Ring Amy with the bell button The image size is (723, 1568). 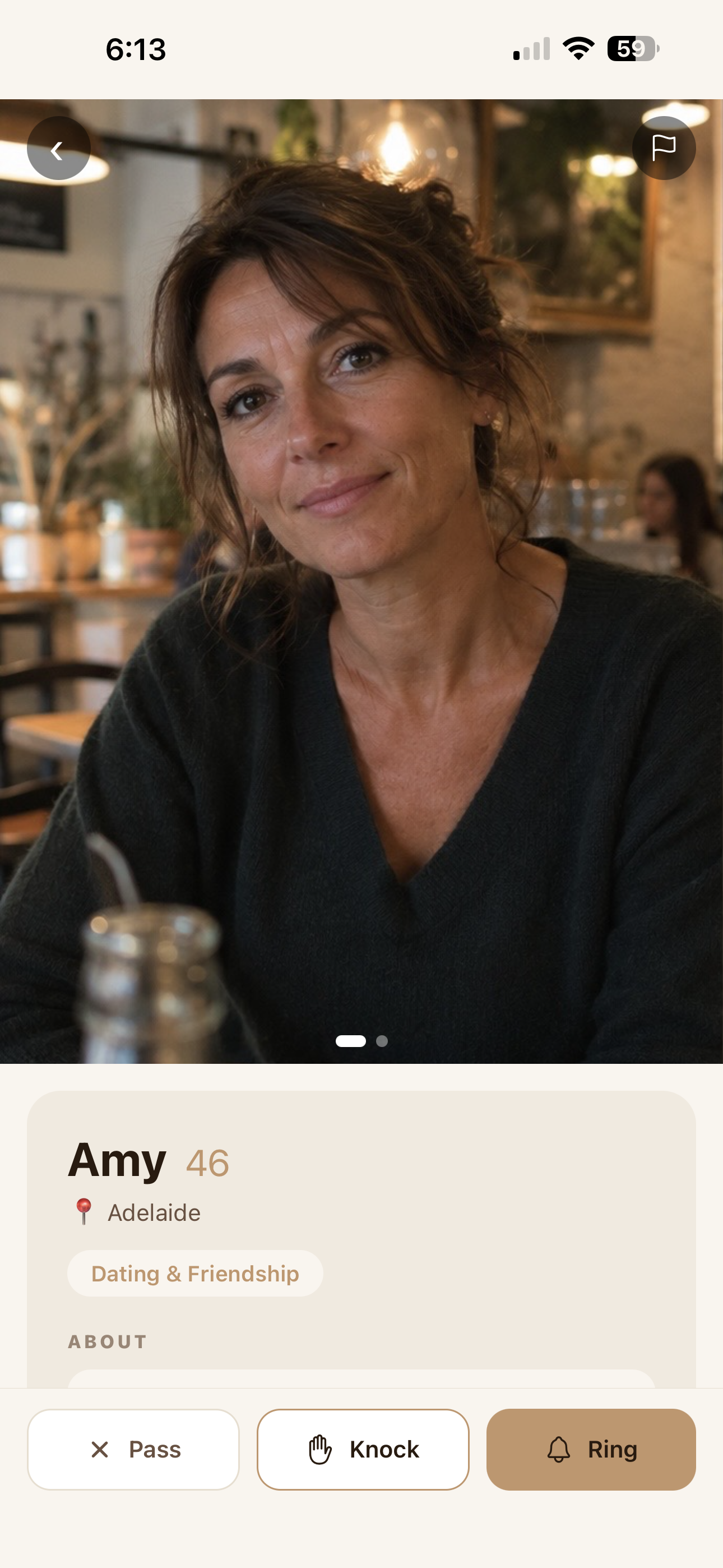(x=591, y=1449)
